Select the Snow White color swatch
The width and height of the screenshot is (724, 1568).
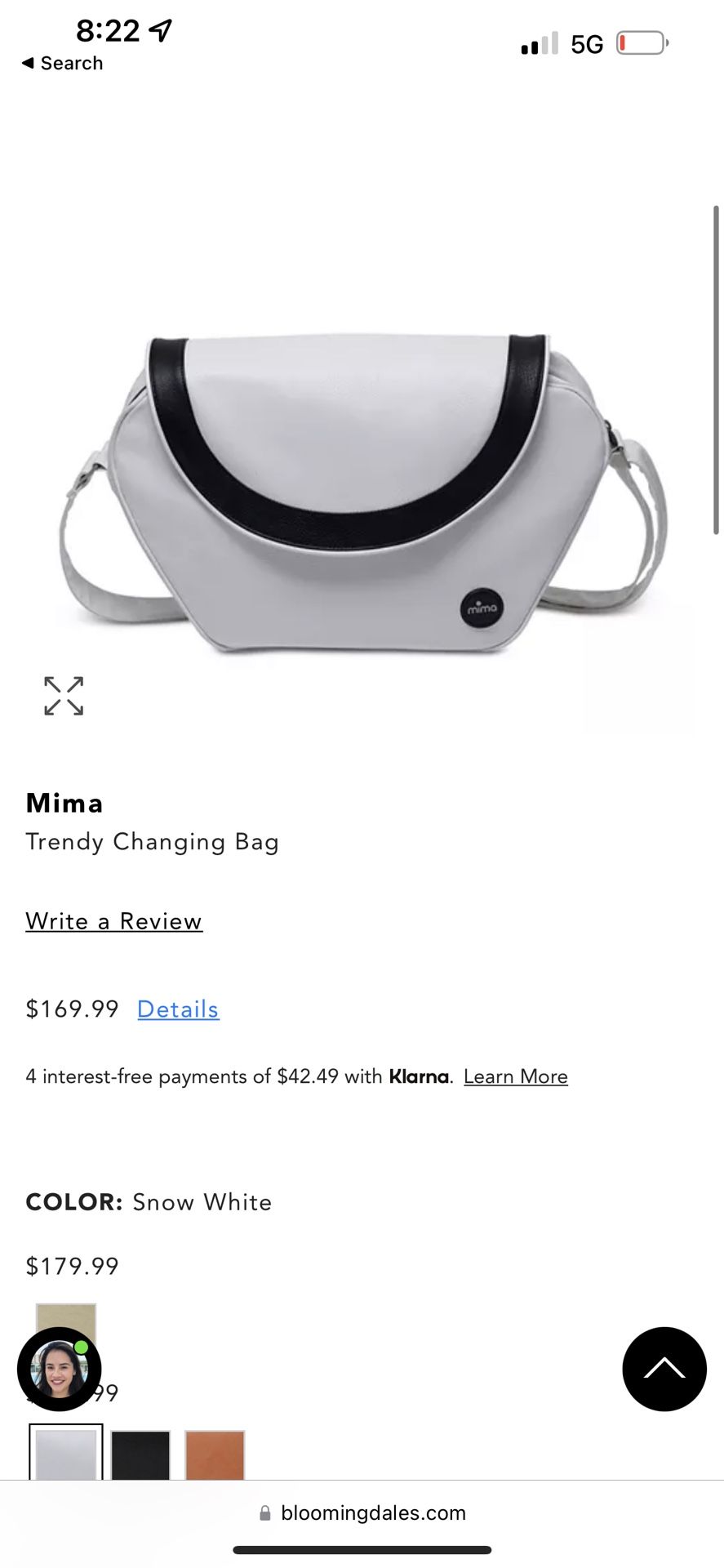(x=66, y=1454)
